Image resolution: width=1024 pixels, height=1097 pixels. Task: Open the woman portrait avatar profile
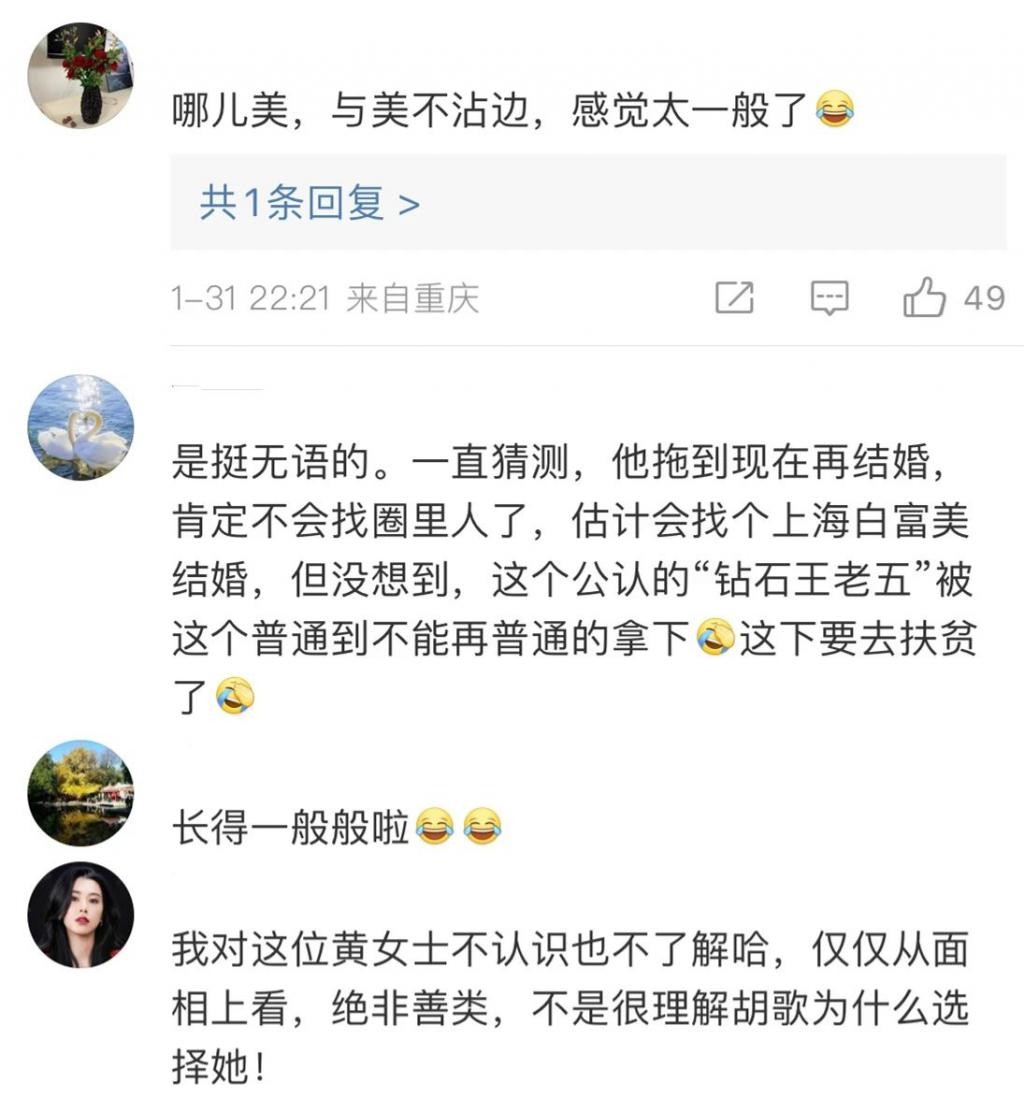[x=80, y=915]
